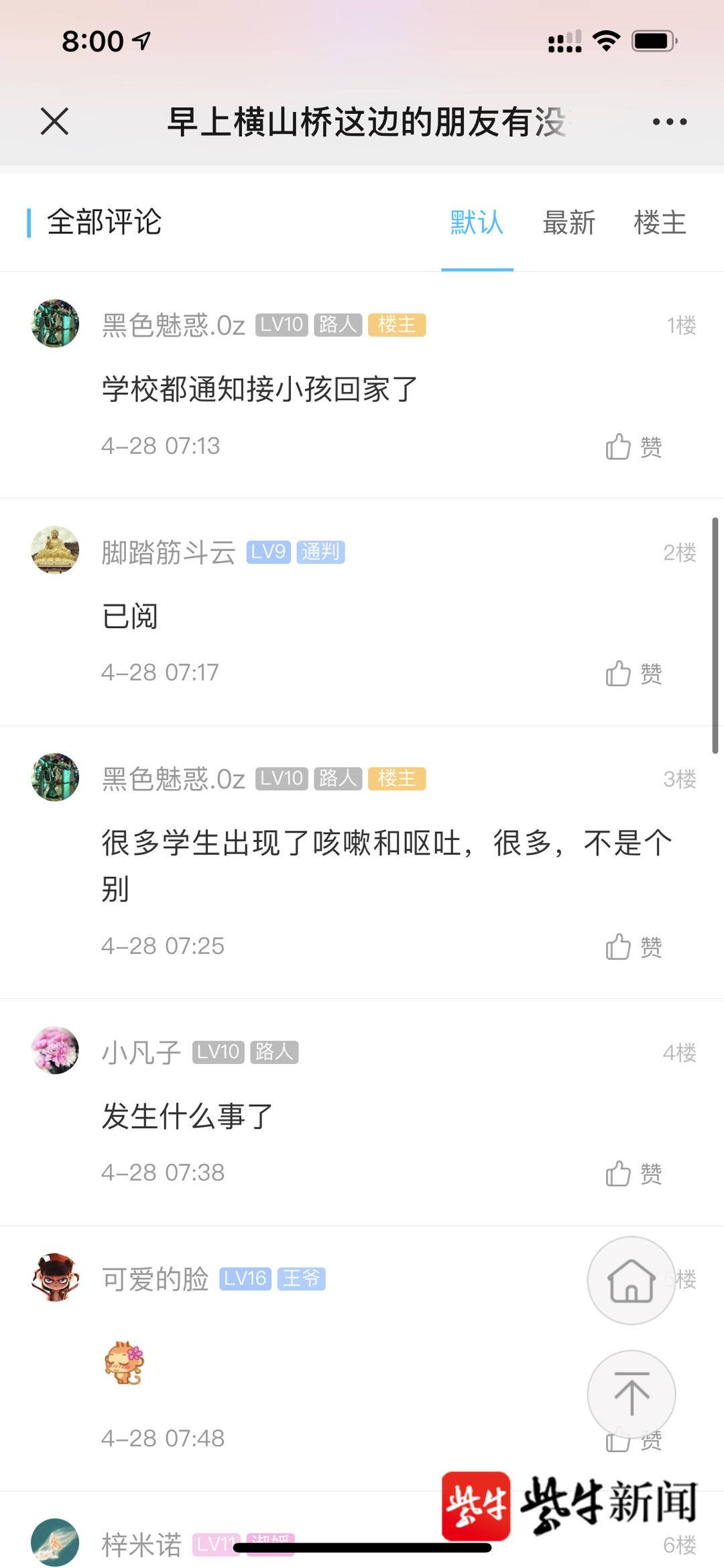Image resolution: width=724 pixels, height=1568 pixels.
Task: Open 脚踏筋斗云's profile avatar
Action: click(56, 550)
